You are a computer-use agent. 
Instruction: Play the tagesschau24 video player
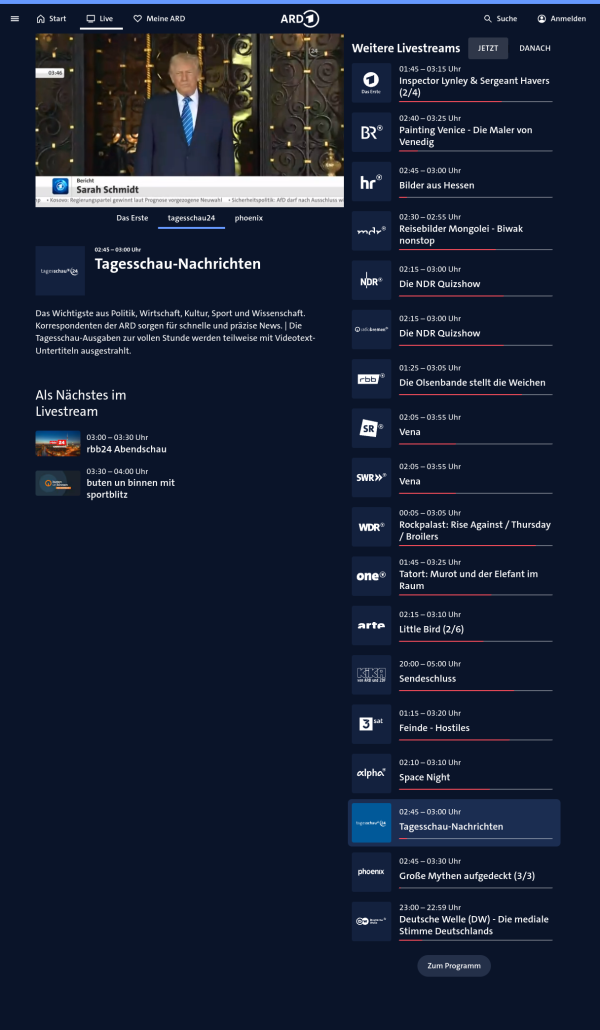point(189,120)
